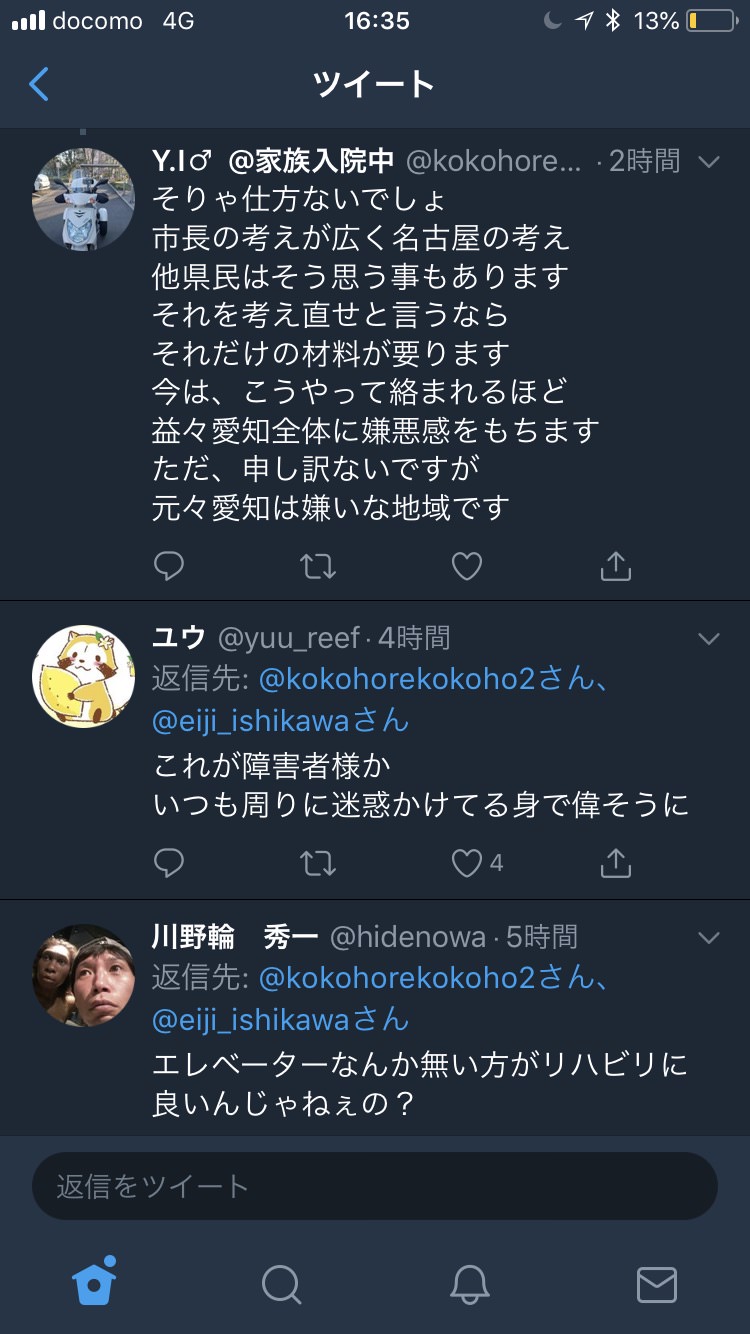Reply to Y.I's tweet
750x1334 pixels.
point(169,567)
